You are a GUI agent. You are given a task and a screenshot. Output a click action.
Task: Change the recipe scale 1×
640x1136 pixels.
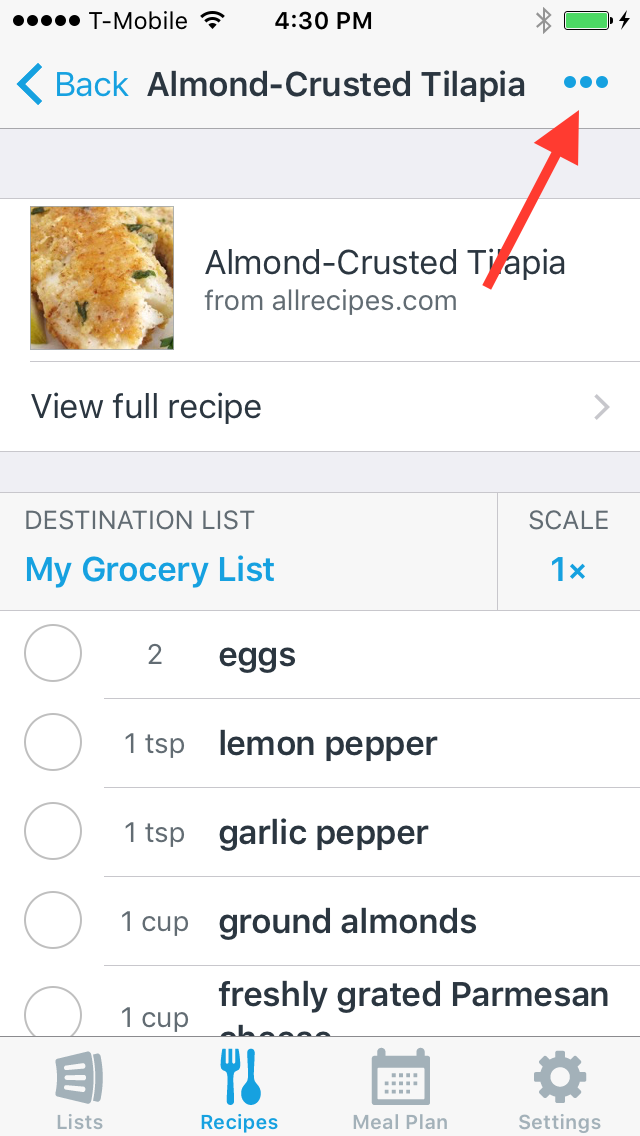pyautogui.click(x=568, y=570)
